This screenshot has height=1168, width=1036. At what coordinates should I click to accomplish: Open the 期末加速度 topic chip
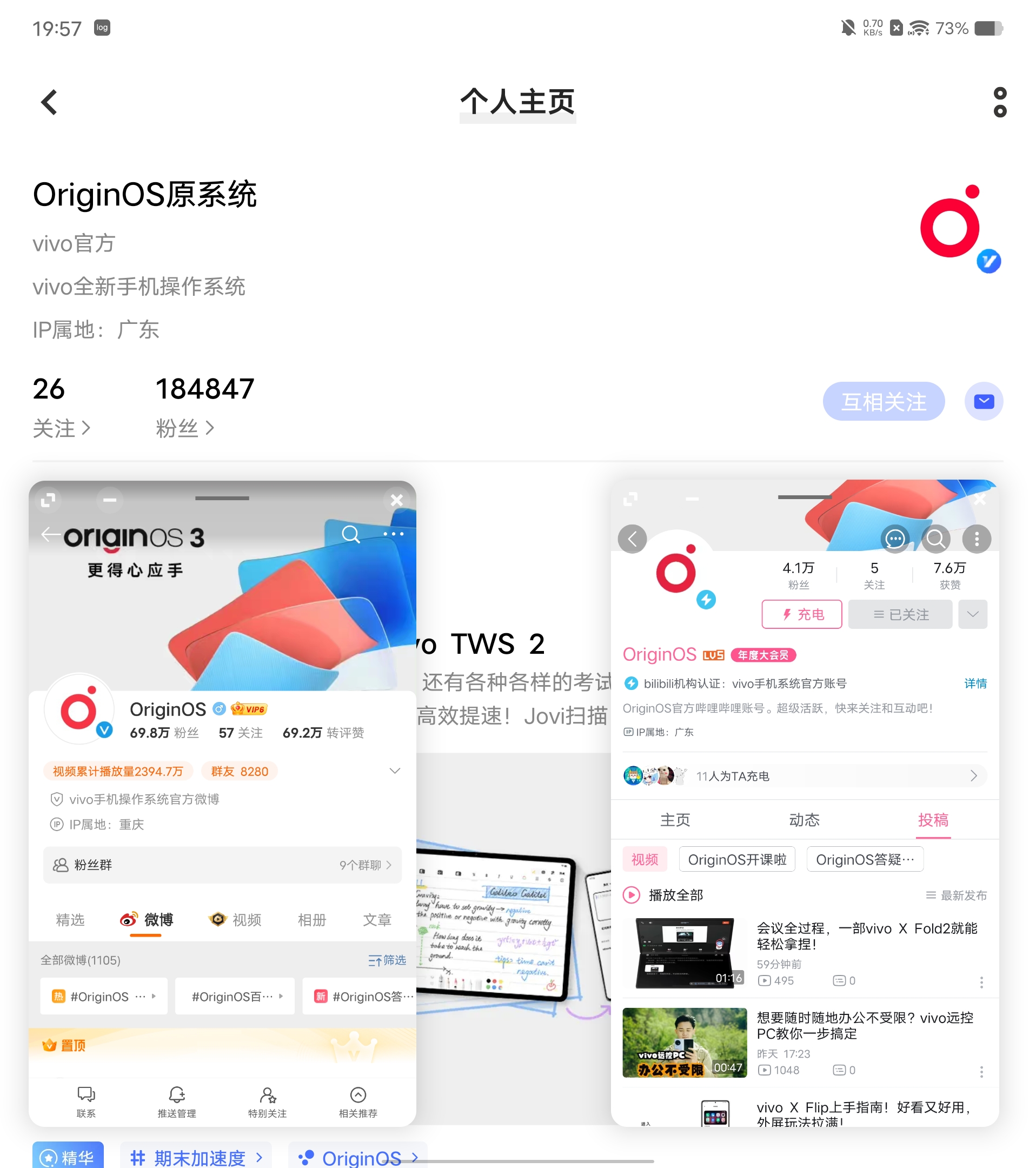(196, 1157)
